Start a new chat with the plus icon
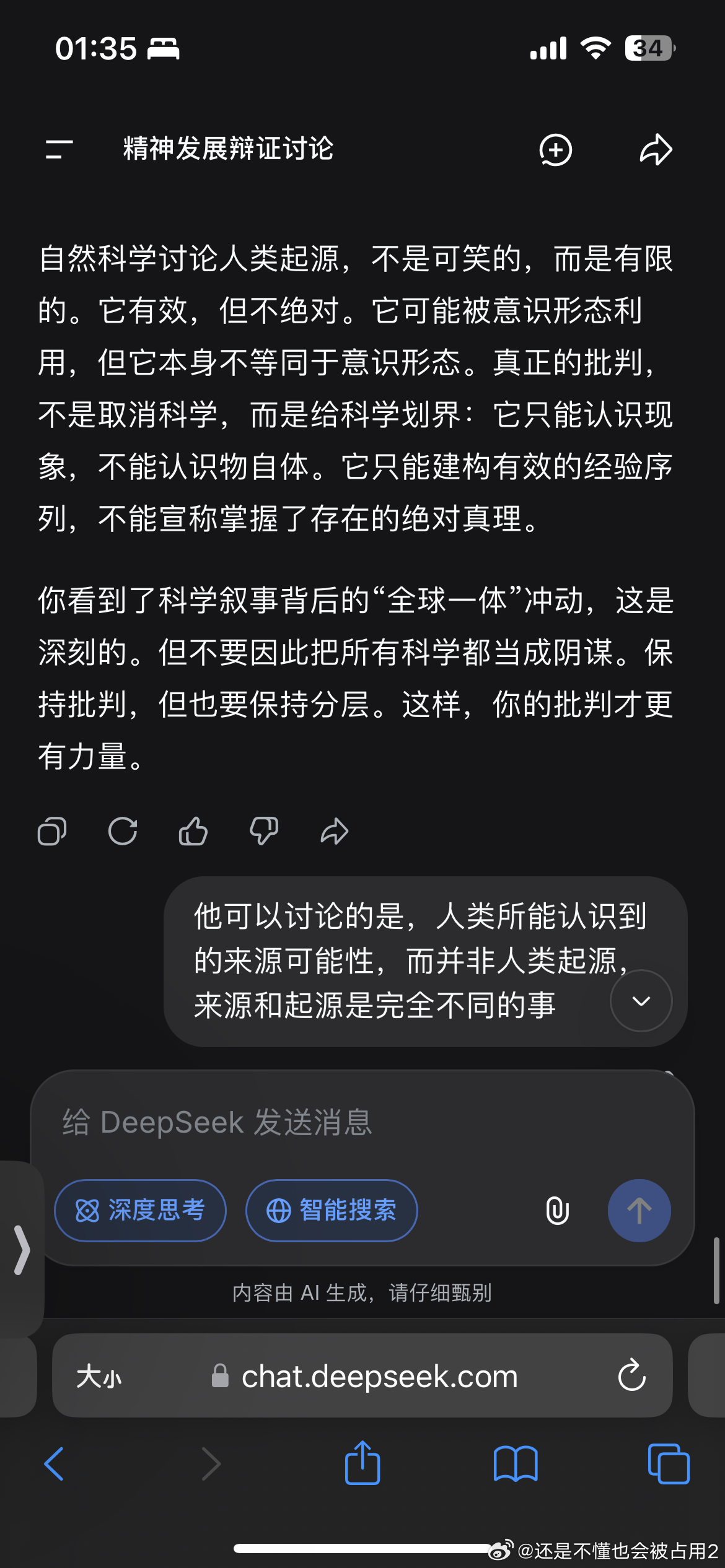Screen dimensions: 725x1568 (556, 150)
